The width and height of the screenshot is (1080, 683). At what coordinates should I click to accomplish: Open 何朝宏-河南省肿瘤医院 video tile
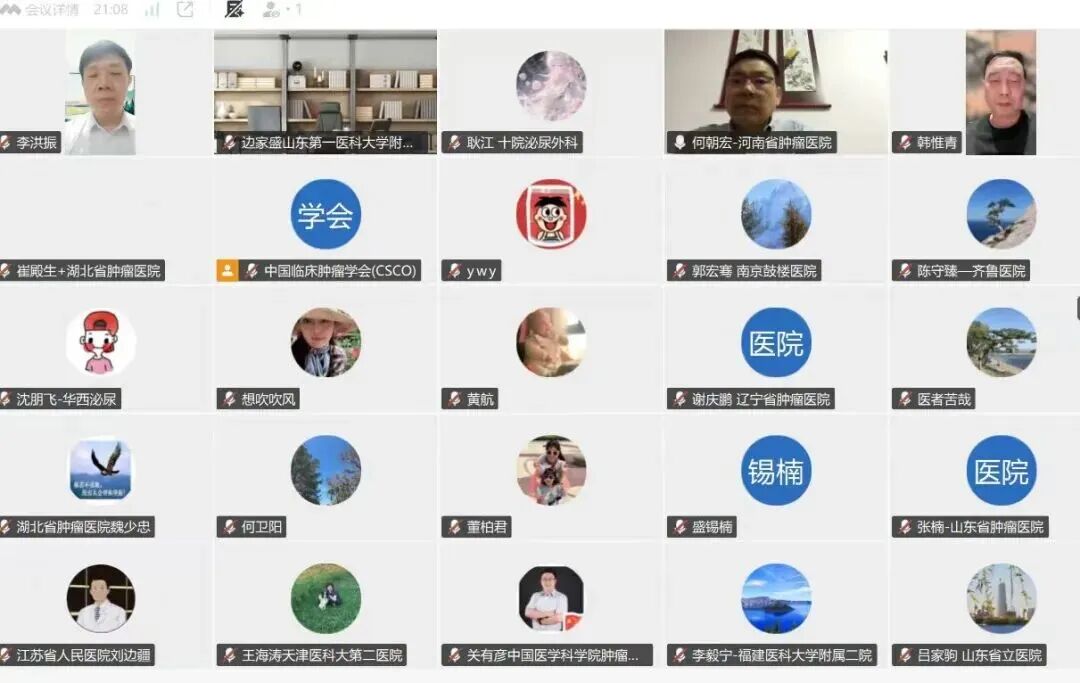point(776,92)
